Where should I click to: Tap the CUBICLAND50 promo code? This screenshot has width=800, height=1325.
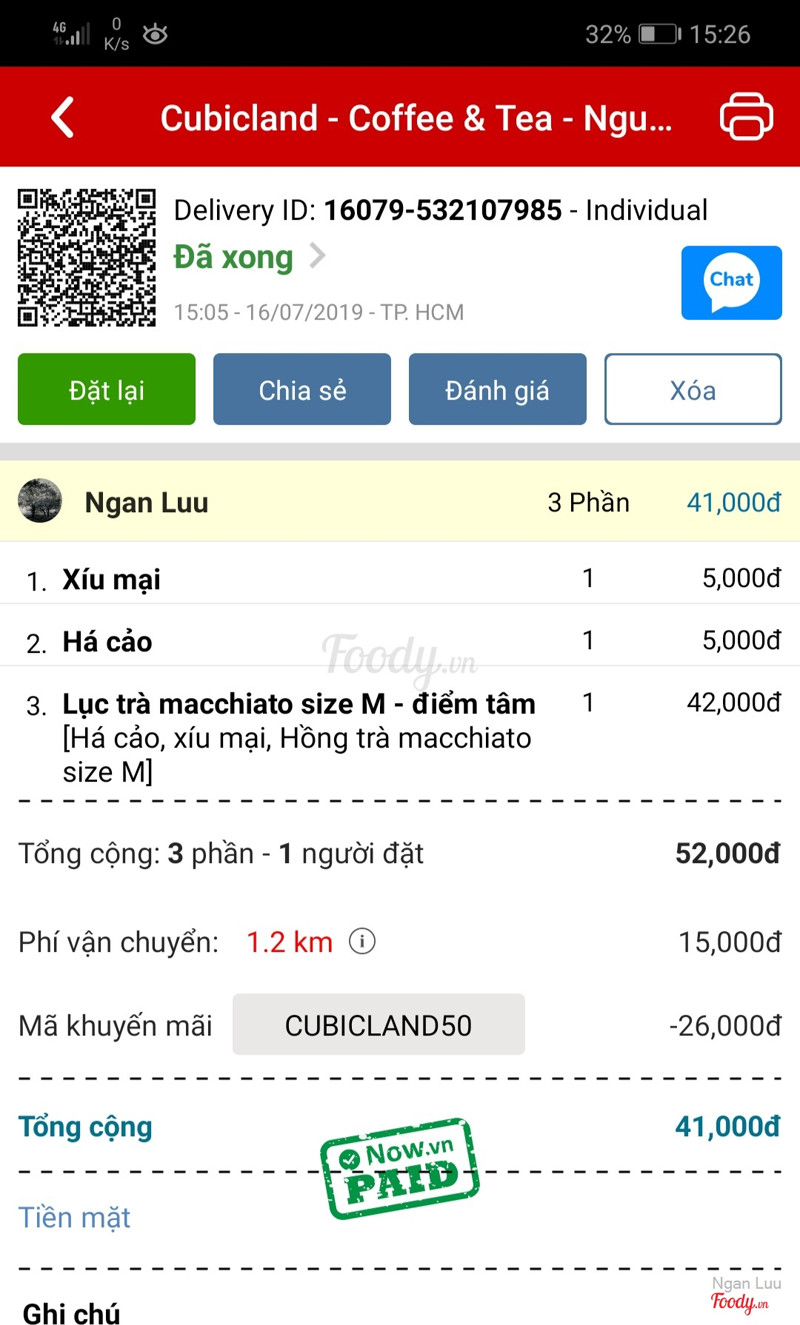point(378,1025)
